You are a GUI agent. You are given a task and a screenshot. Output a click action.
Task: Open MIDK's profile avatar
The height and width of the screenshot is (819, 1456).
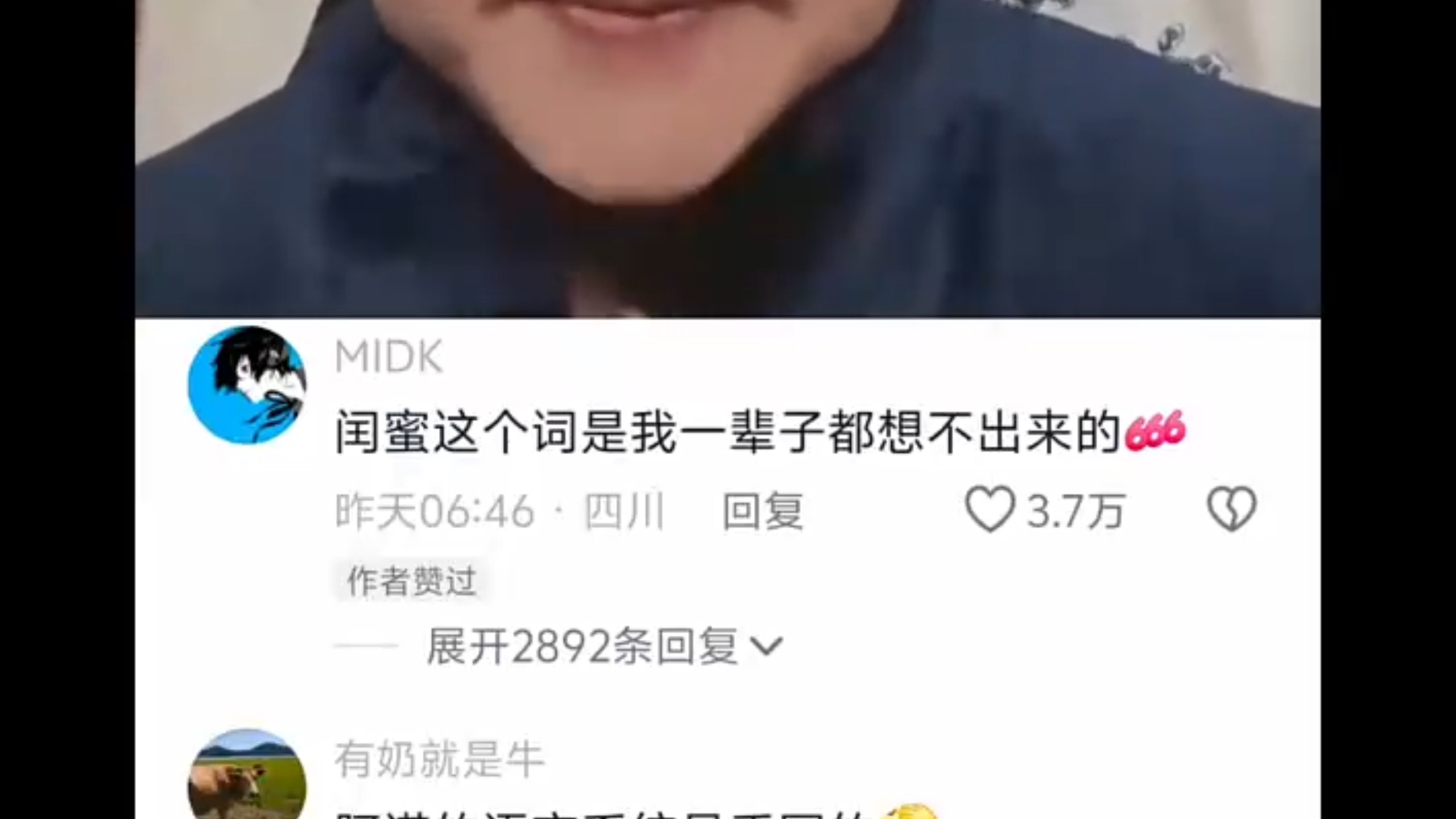coord(247,385)
